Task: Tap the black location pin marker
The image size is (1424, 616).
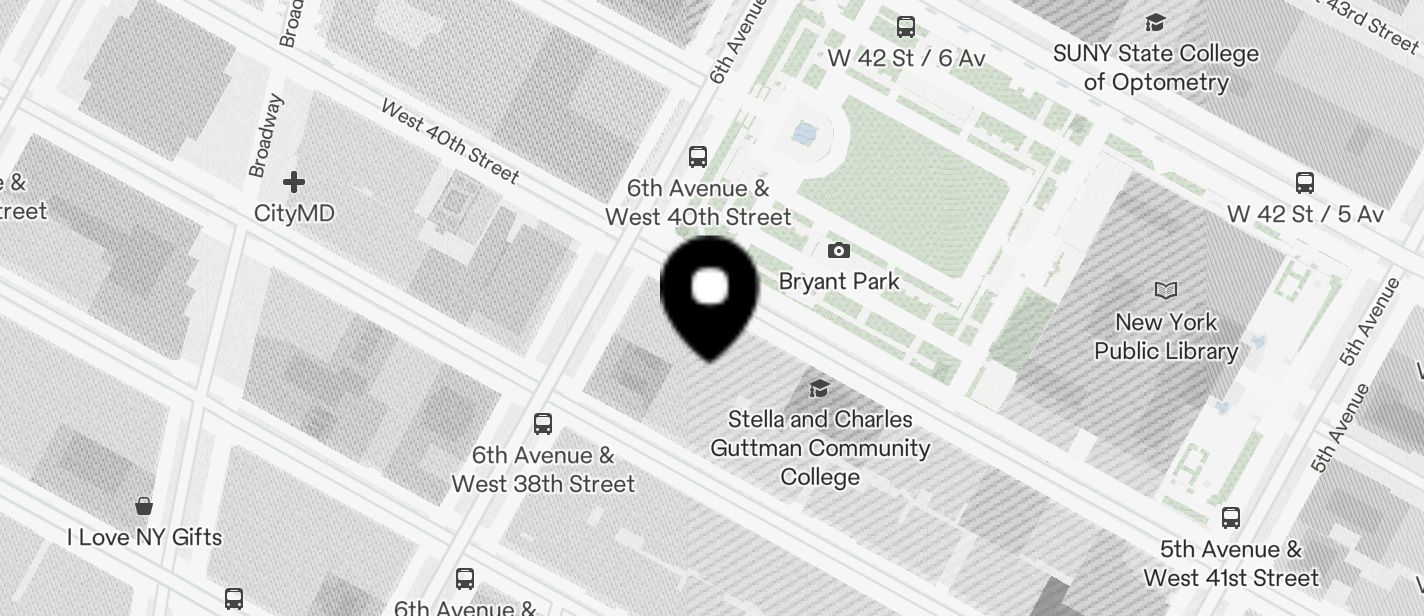Action: point(710,292)
